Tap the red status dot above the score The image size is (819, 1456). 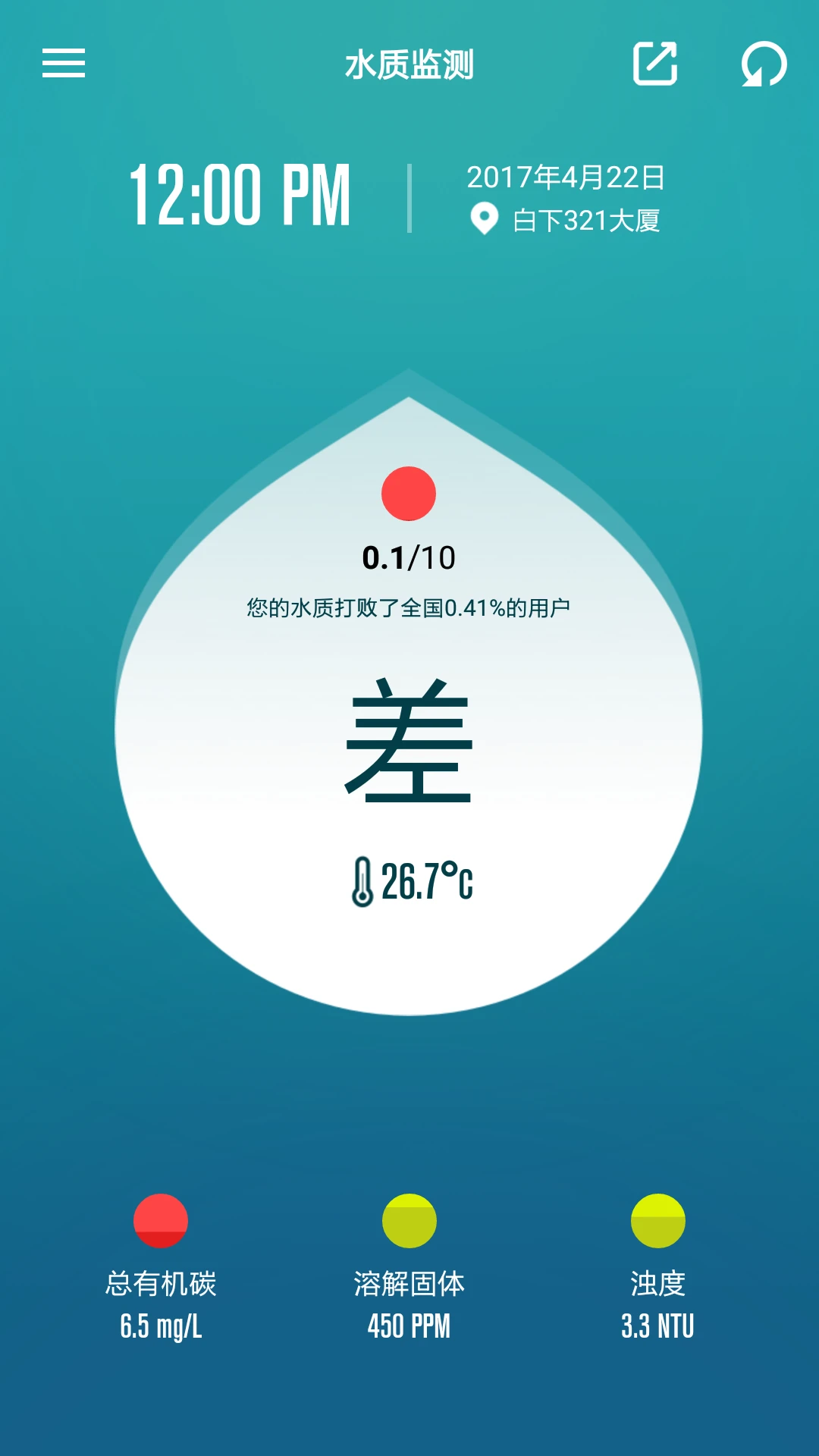point(409,494)
